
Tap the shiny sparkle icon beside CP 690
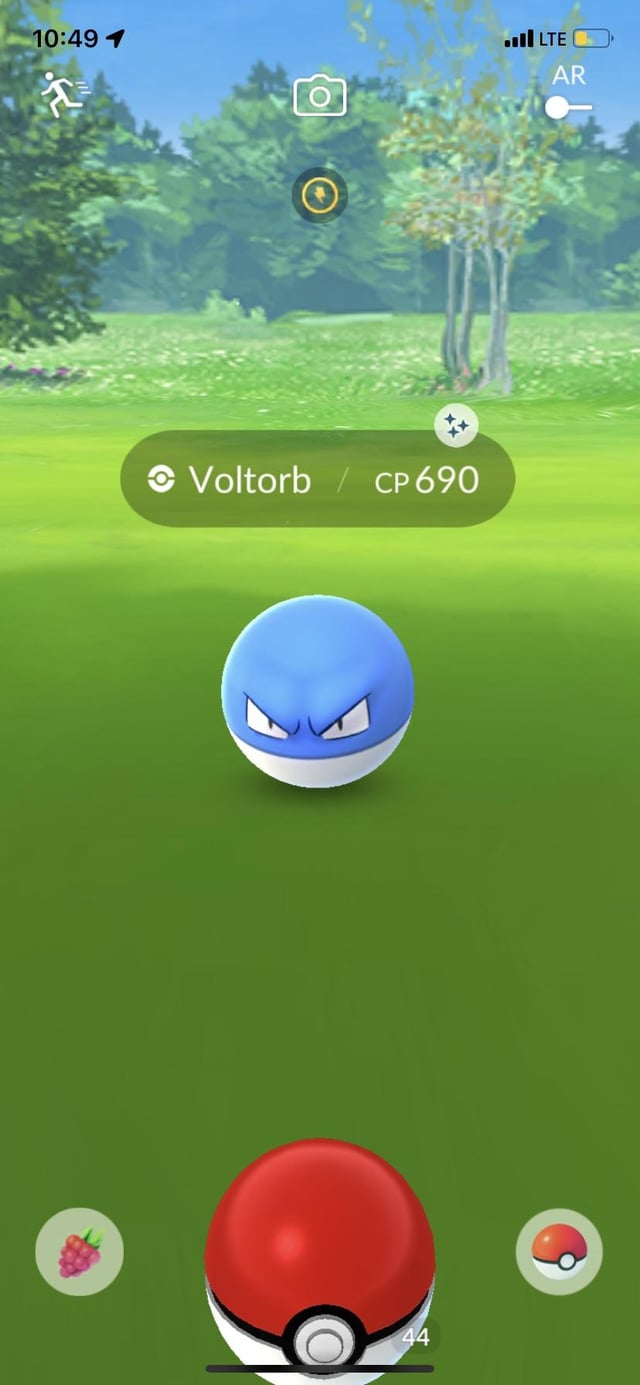click(456, 427)
